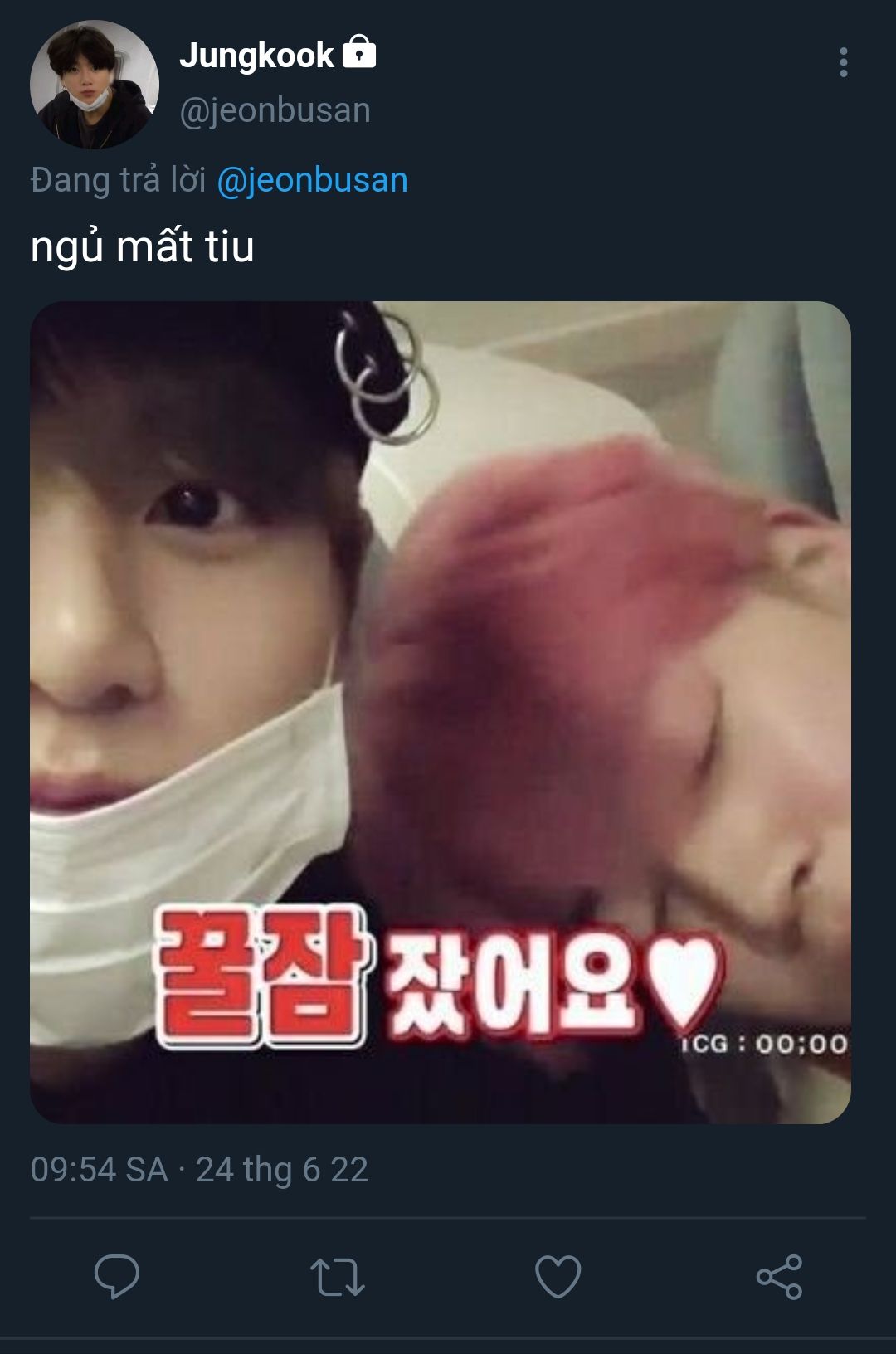Screen dimensions: 896x1354
Task: Open the blue @jeonbusan reply mention
Action: point(312,180)
